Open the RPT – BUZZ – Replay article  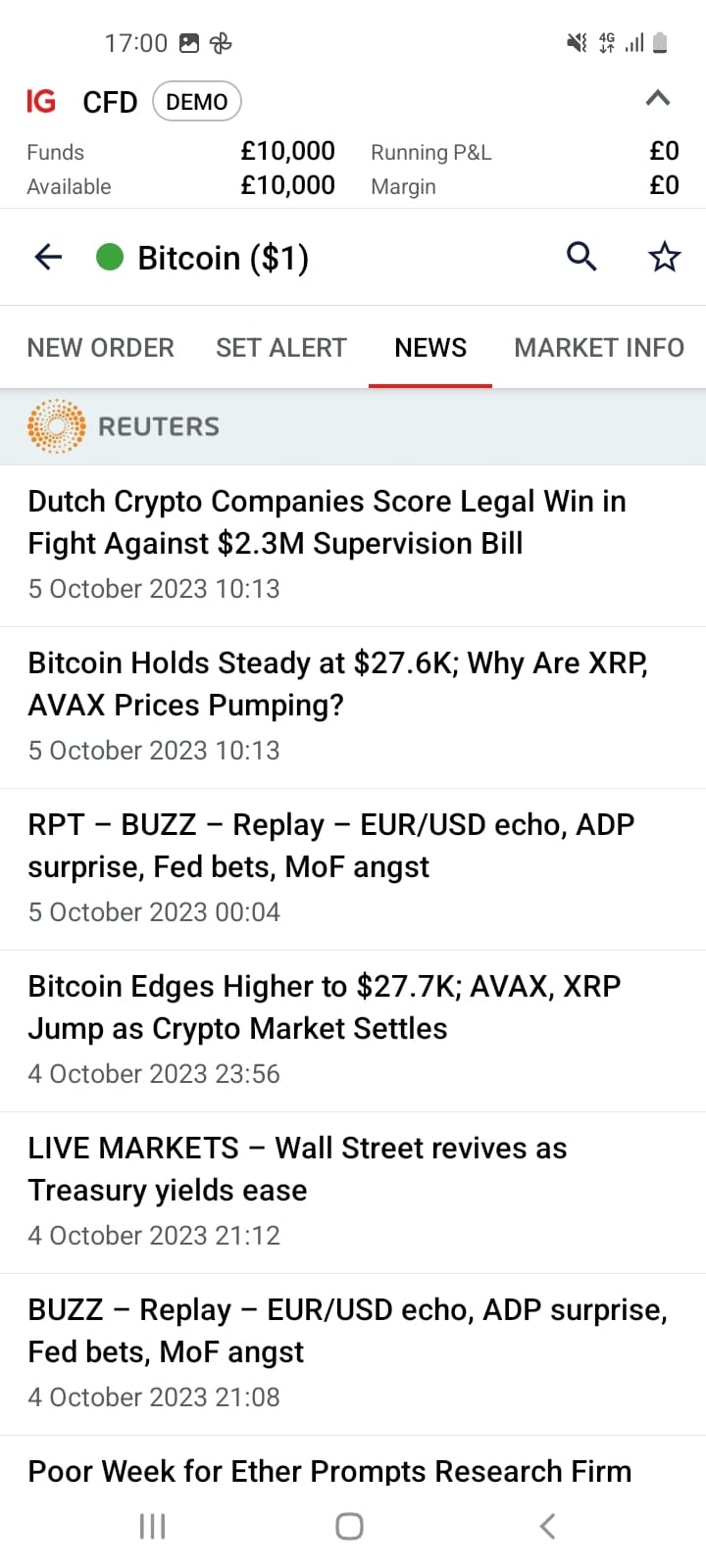click(x=353, y=869)
